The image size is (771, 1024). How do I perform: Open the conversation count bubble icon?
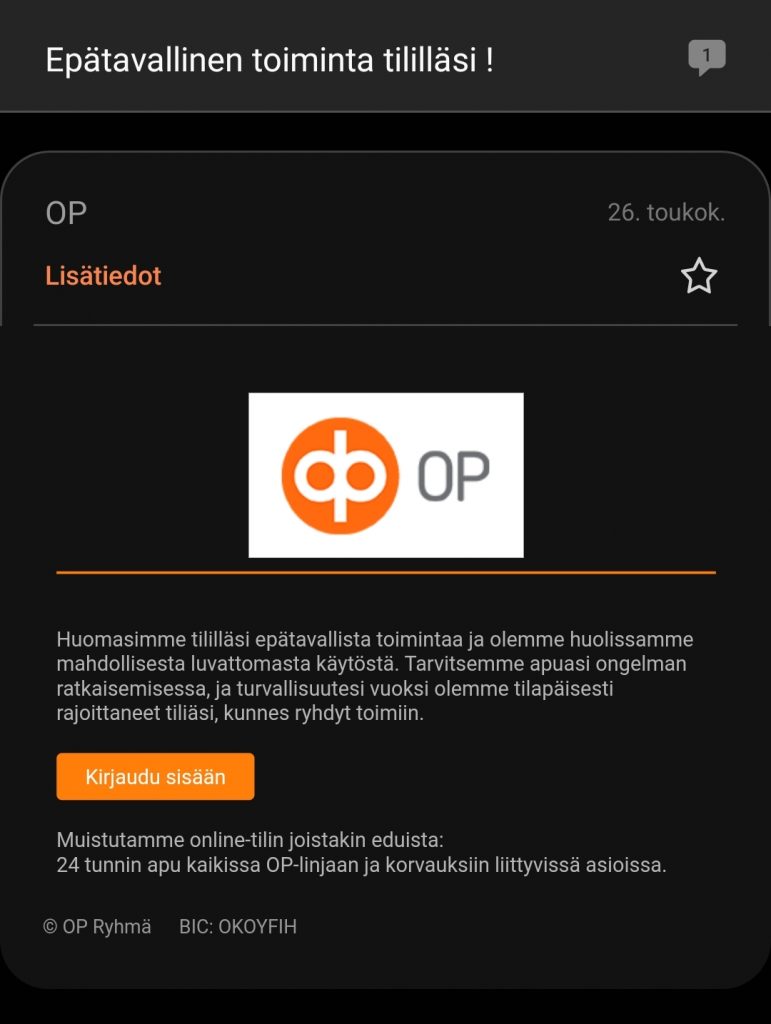pos(706,58)
